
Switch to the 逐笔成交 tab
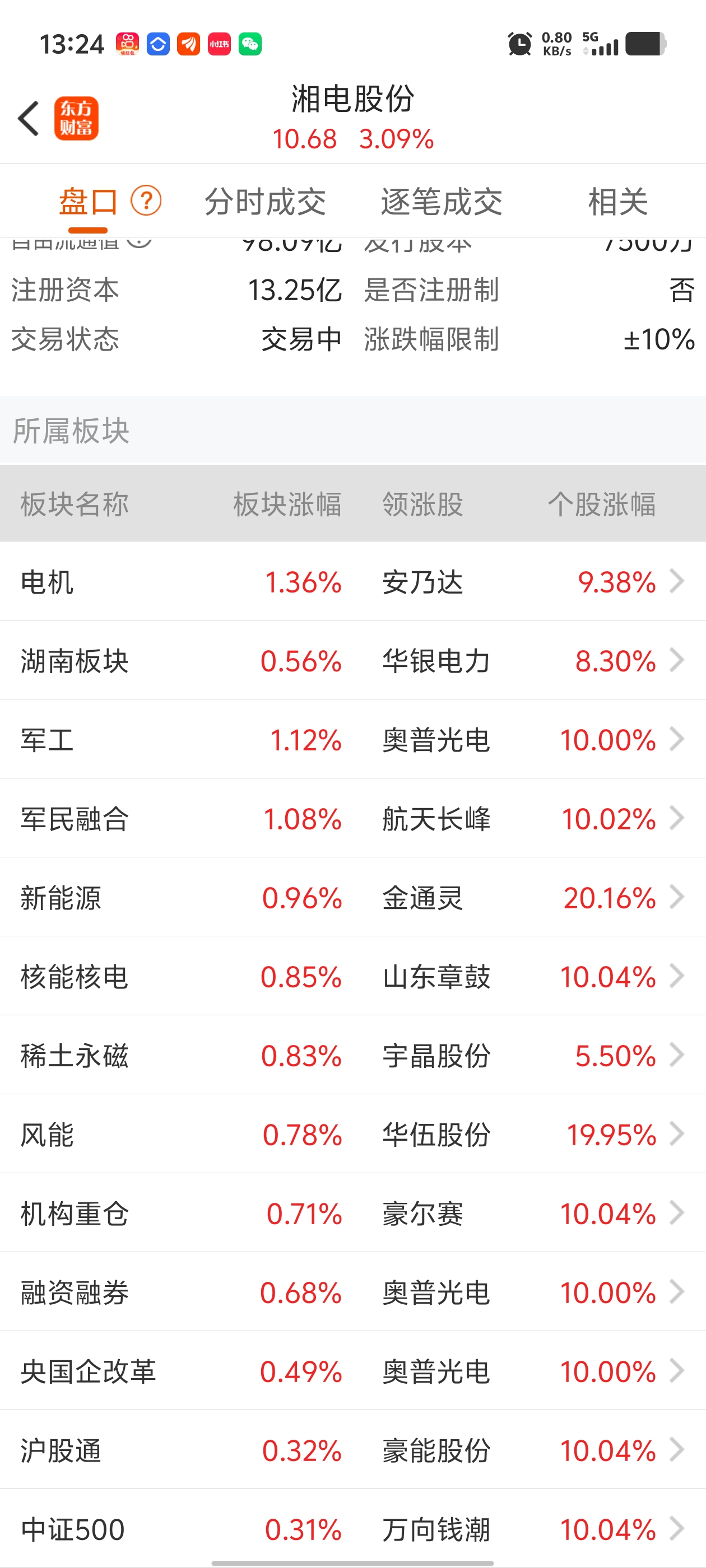(442, 202)
